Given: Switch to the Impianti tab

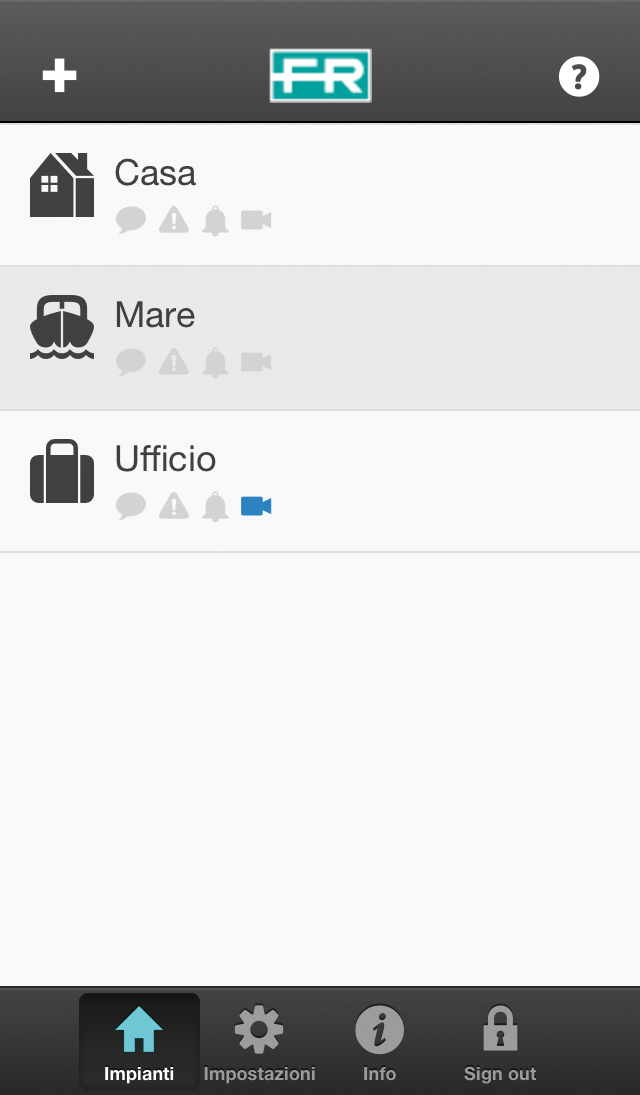Looking at the screenshot, I should (x=139, y=1042).
